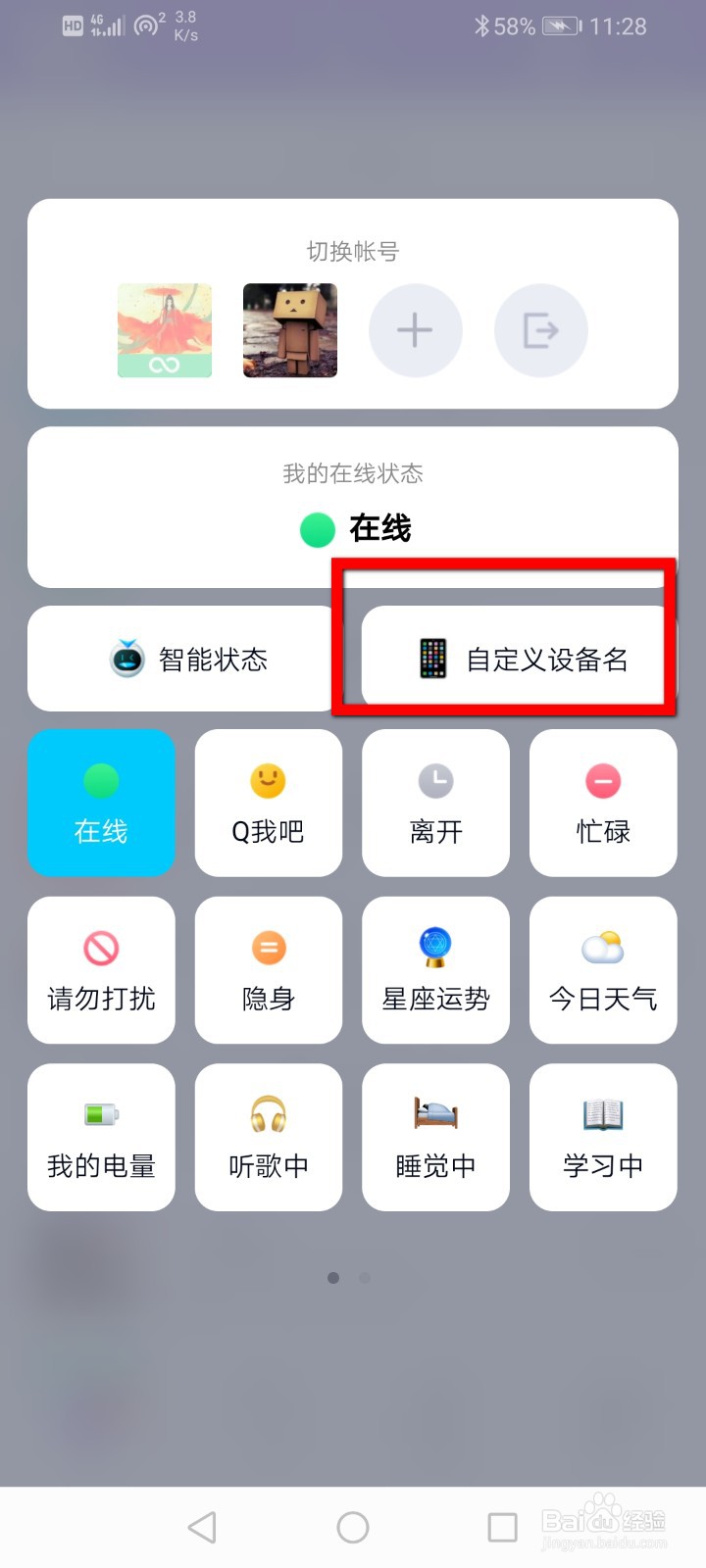Tap the 请勿打扰 do-not-disturb icon
The width and height of the screenshot is (706, 1568).
coord(101,949)
